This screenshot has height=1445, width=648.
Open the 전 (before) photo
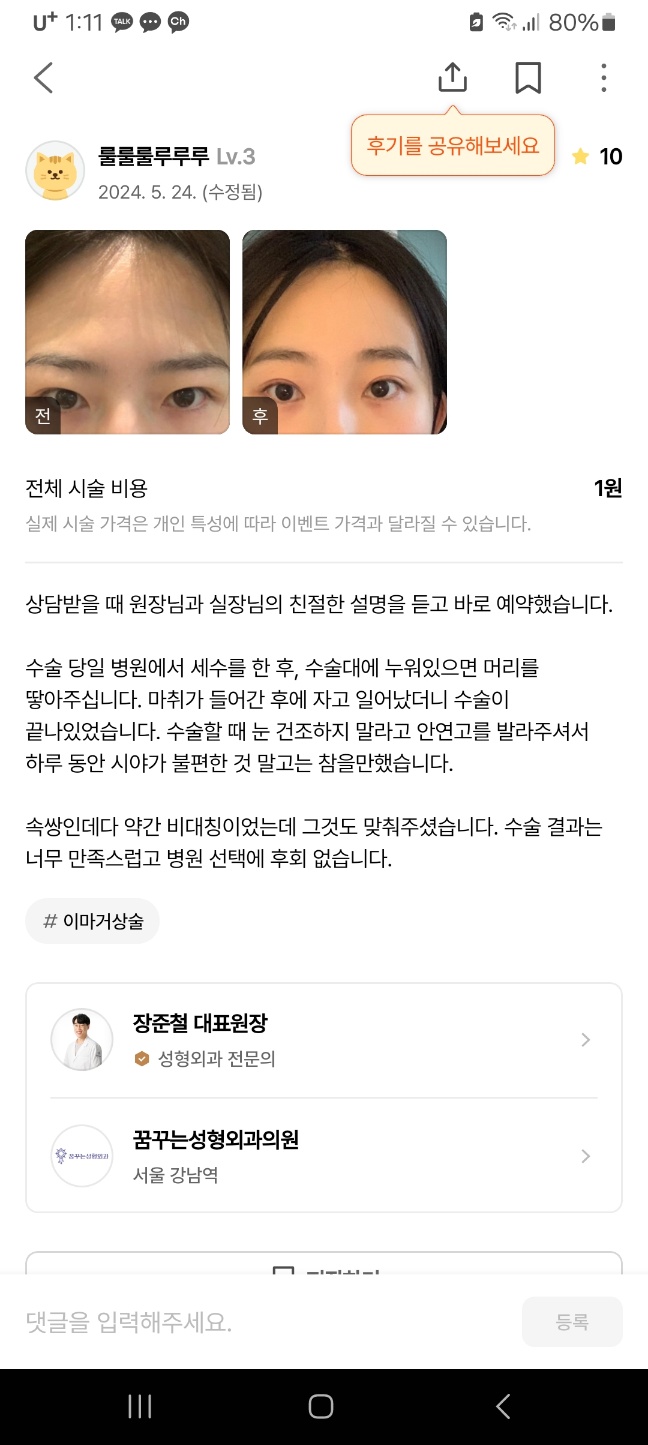tap(127, 332)
